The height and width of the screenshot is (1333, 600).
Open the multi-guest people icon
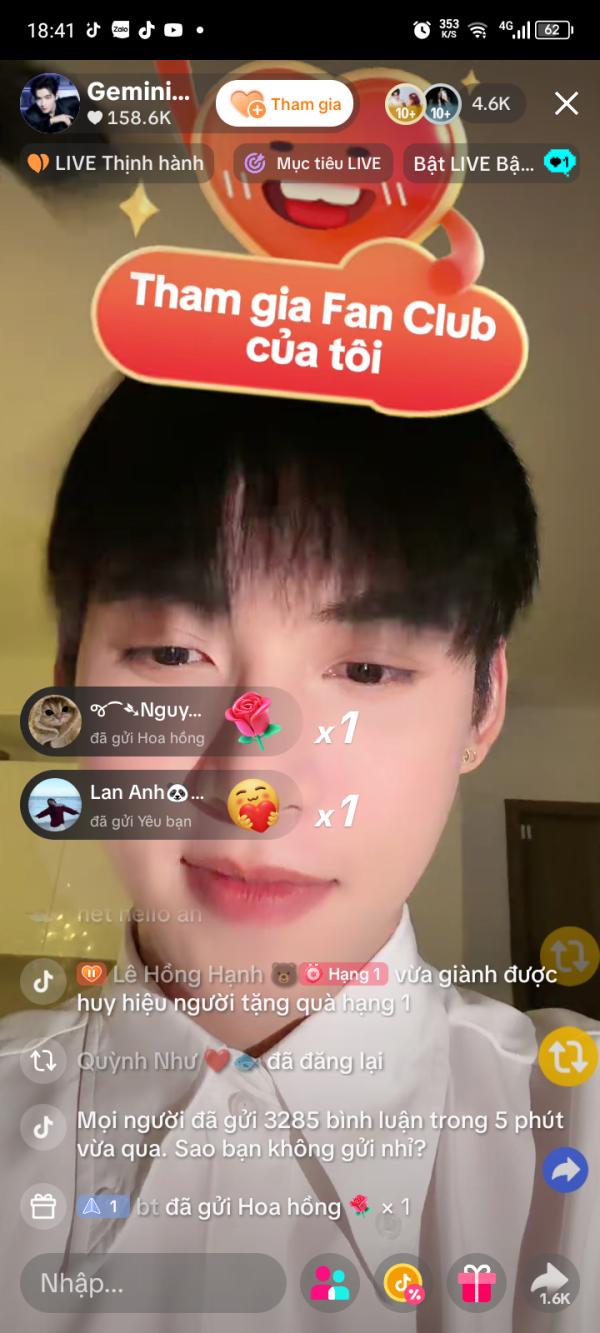[x=329, y=1283]
